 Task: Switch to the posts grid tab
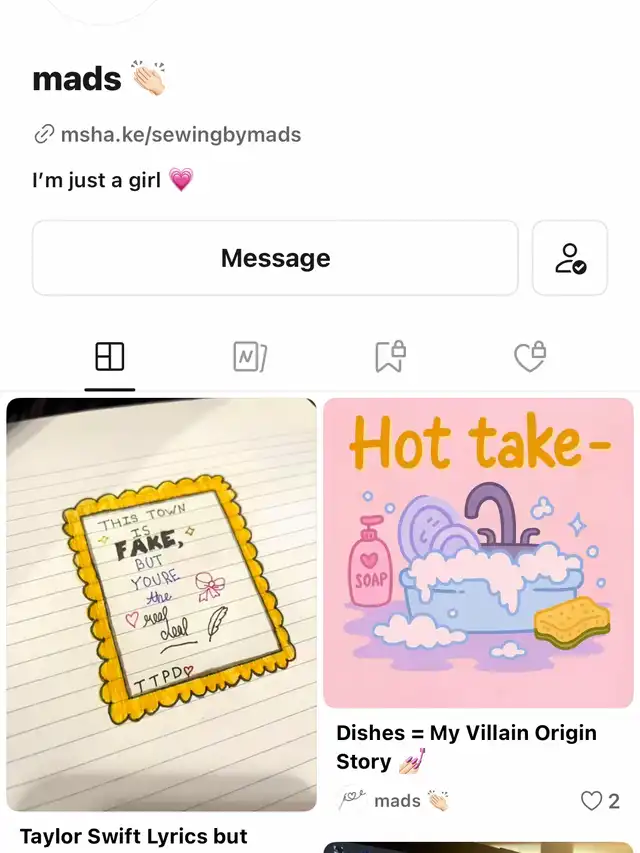pyautogui.click(x=109, y=357)
